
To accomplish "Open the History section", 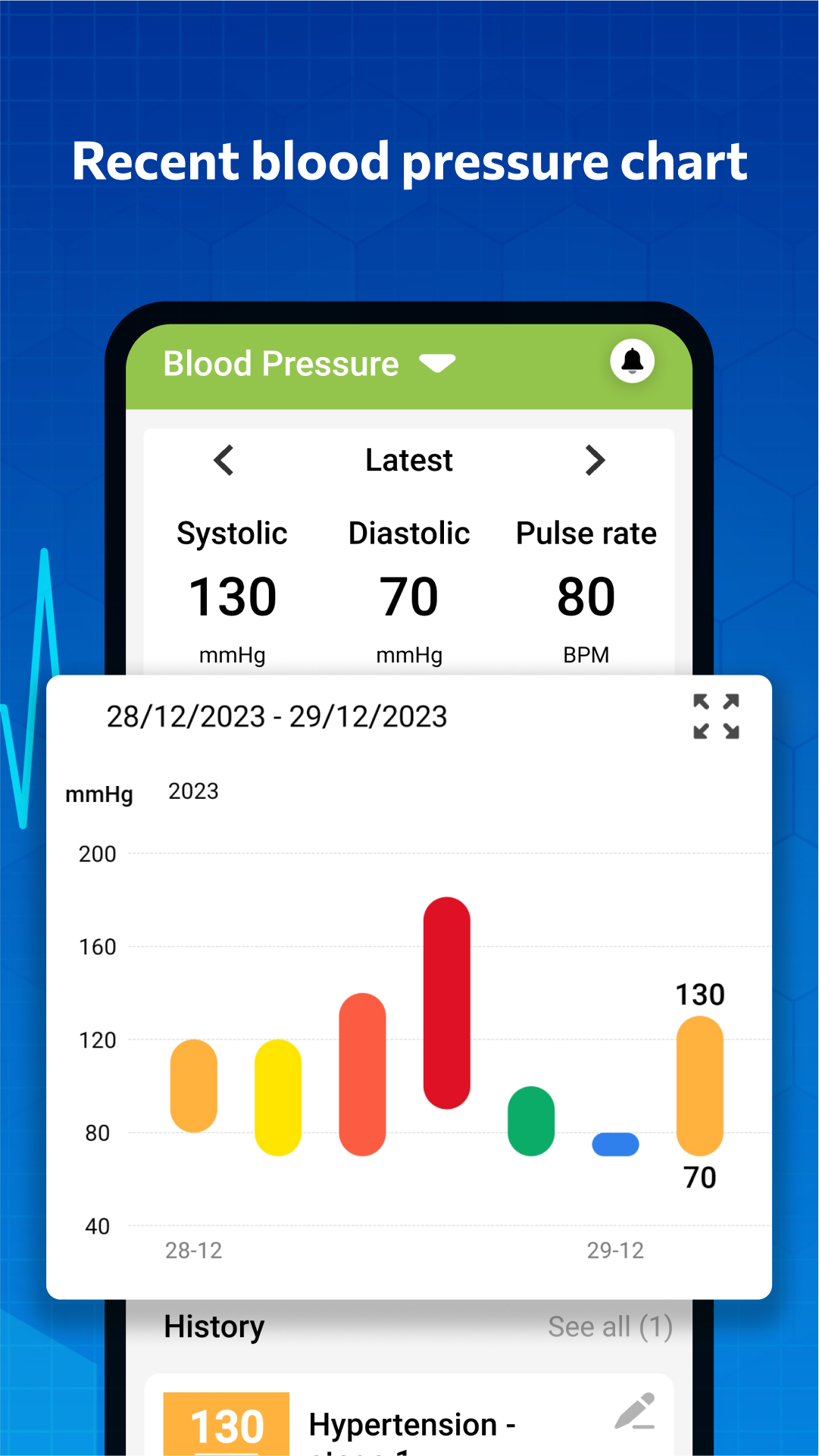I will coord(214,1326).
